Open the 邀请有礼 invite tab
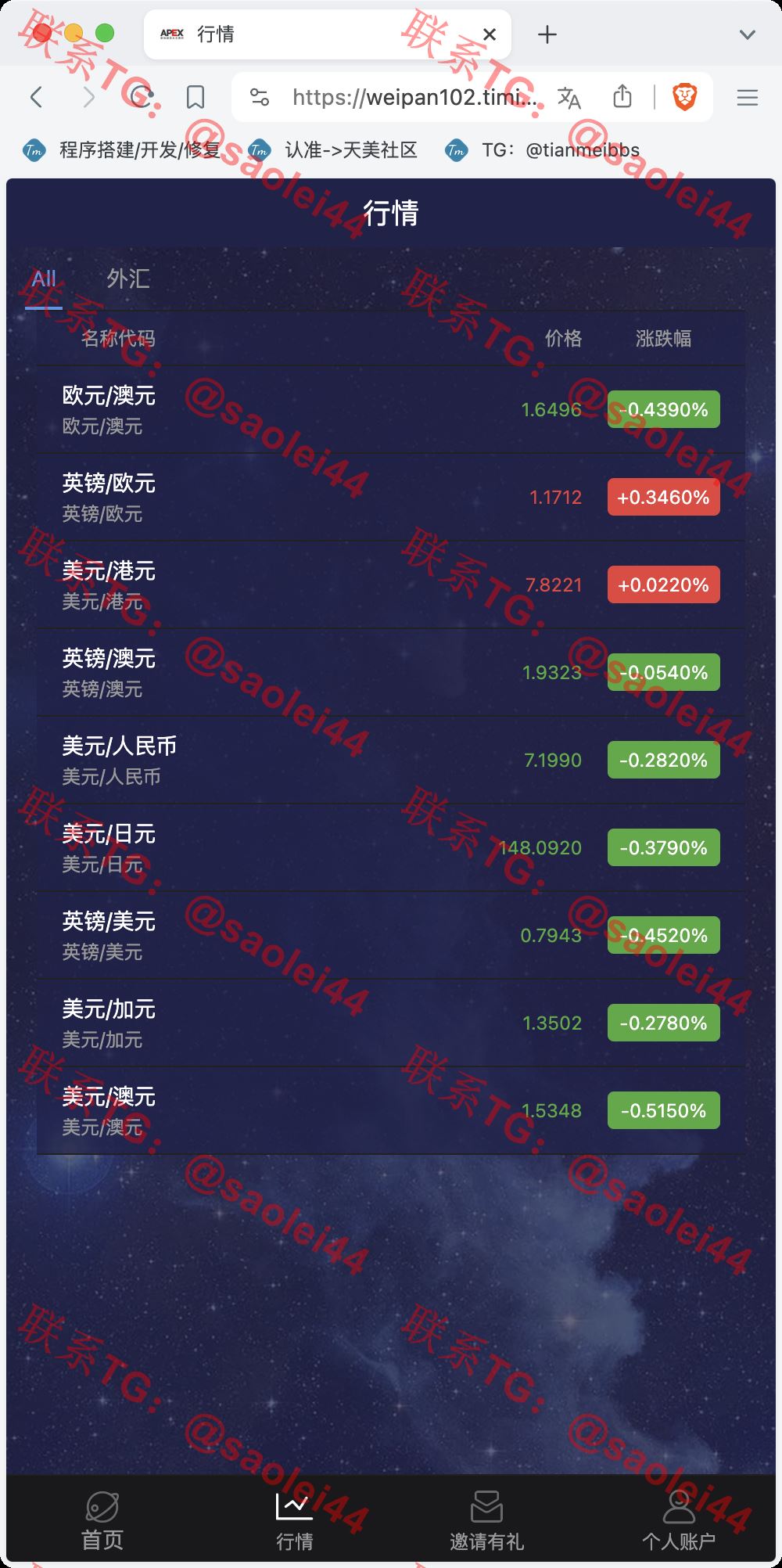This screenshot has width=782, height=1568. click(486, 1522)
